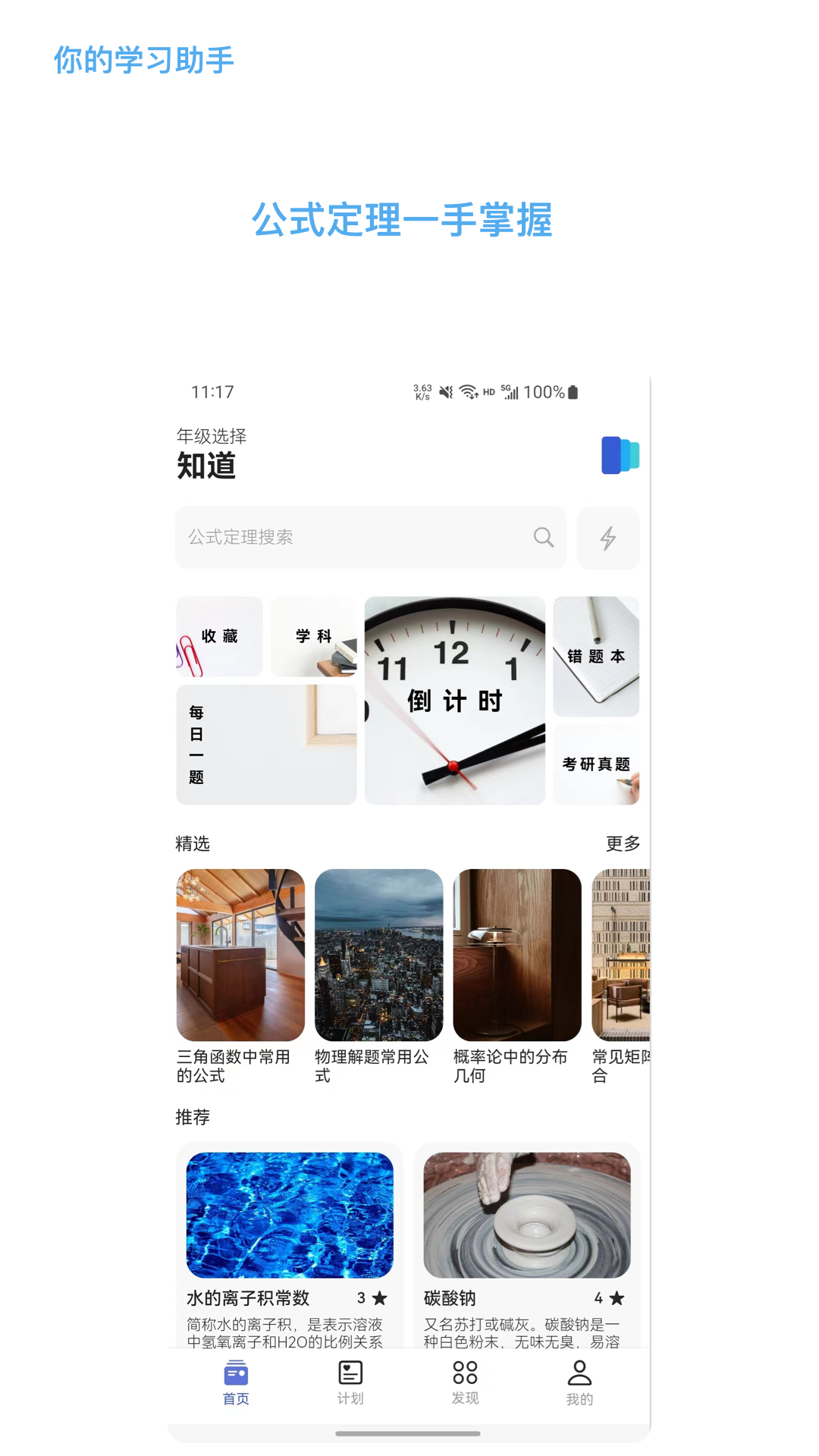819x1456 pixels.
Task: Tap the search magnifier icon
Action: (x=543, y=538)
